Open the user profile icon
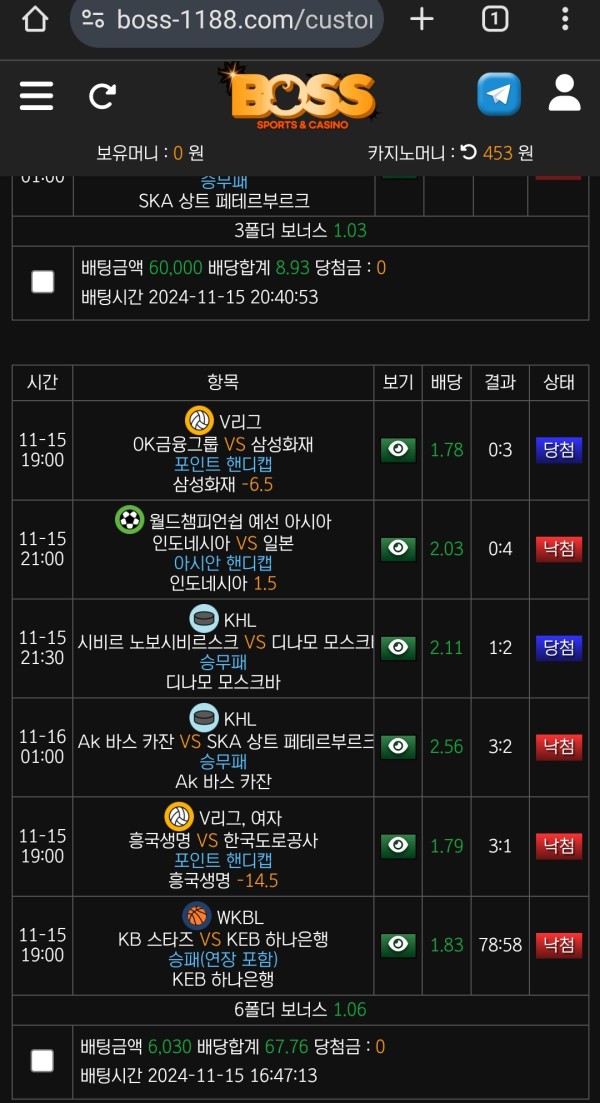The image size is (600, 1103). [x=564, y=93]
